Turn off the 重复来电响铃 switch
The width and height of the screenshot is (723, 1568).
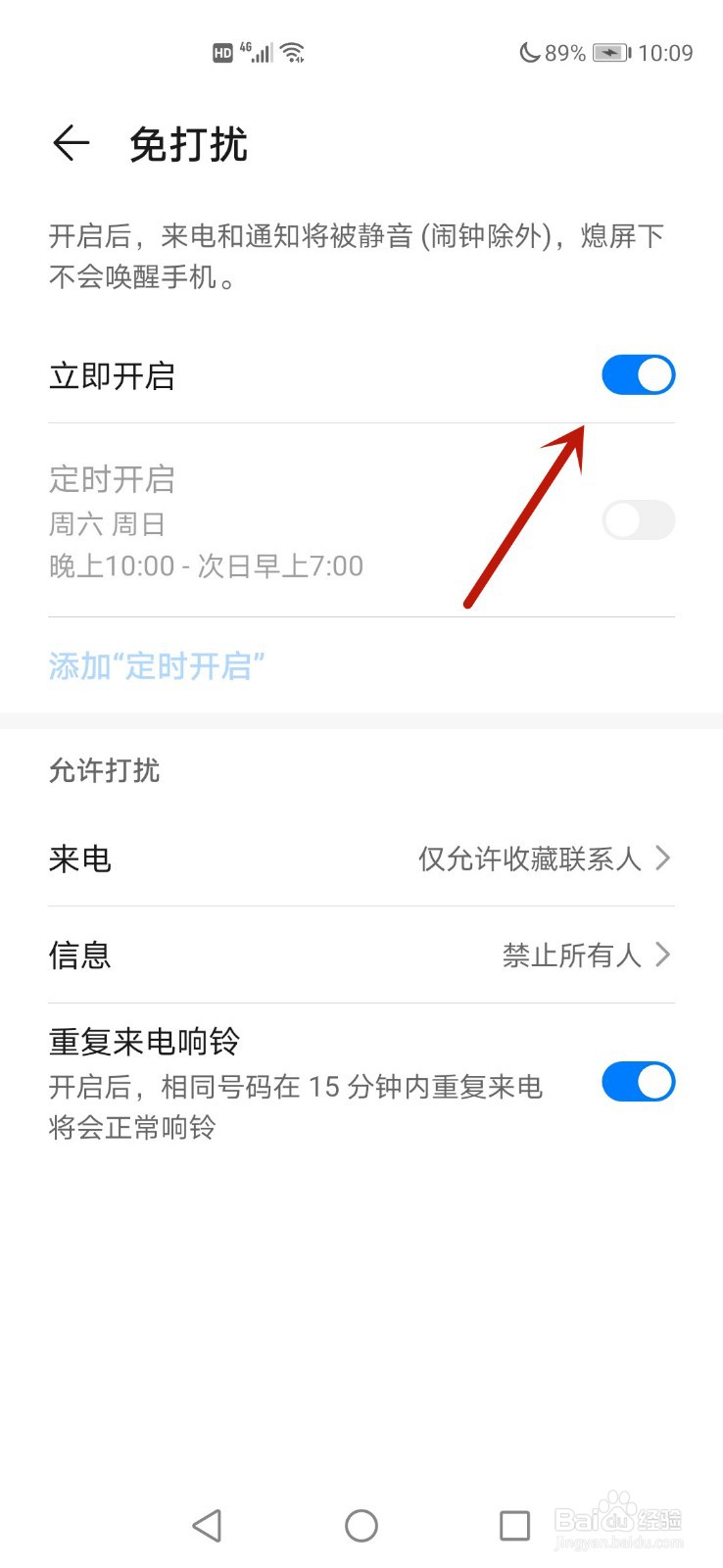point(638,1082)
